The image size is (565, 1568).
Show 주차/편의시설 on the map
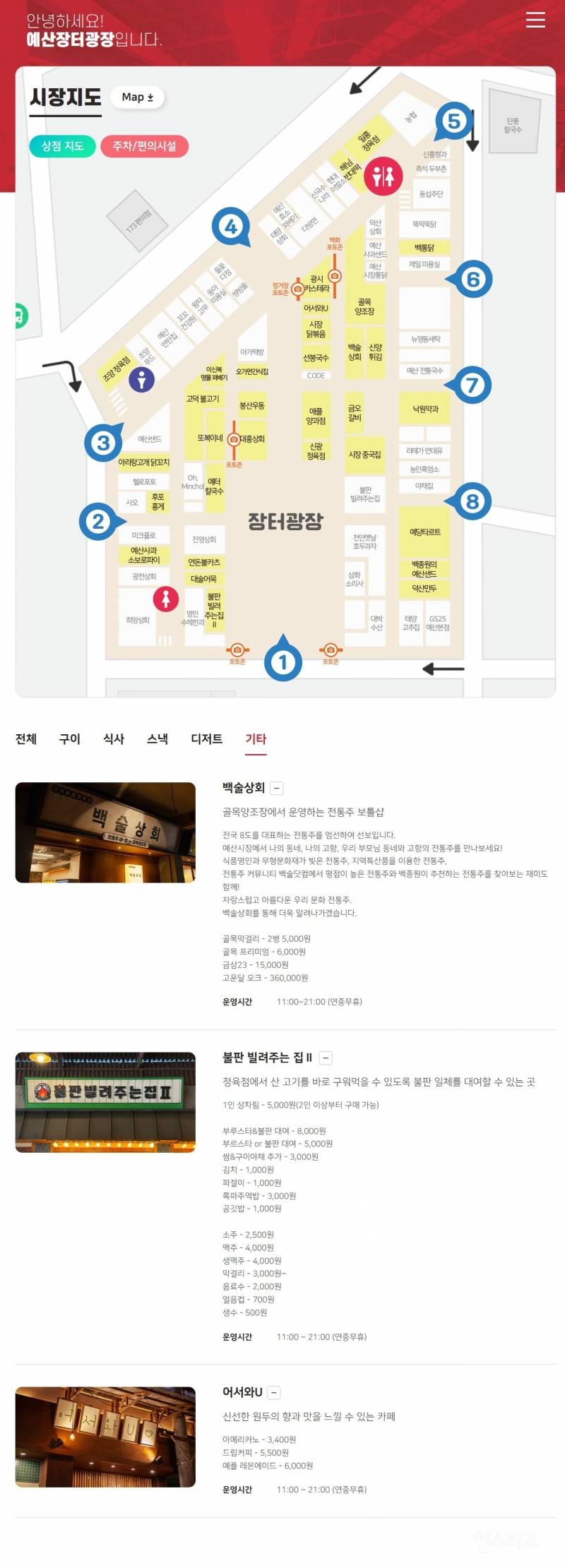point(144,146)
